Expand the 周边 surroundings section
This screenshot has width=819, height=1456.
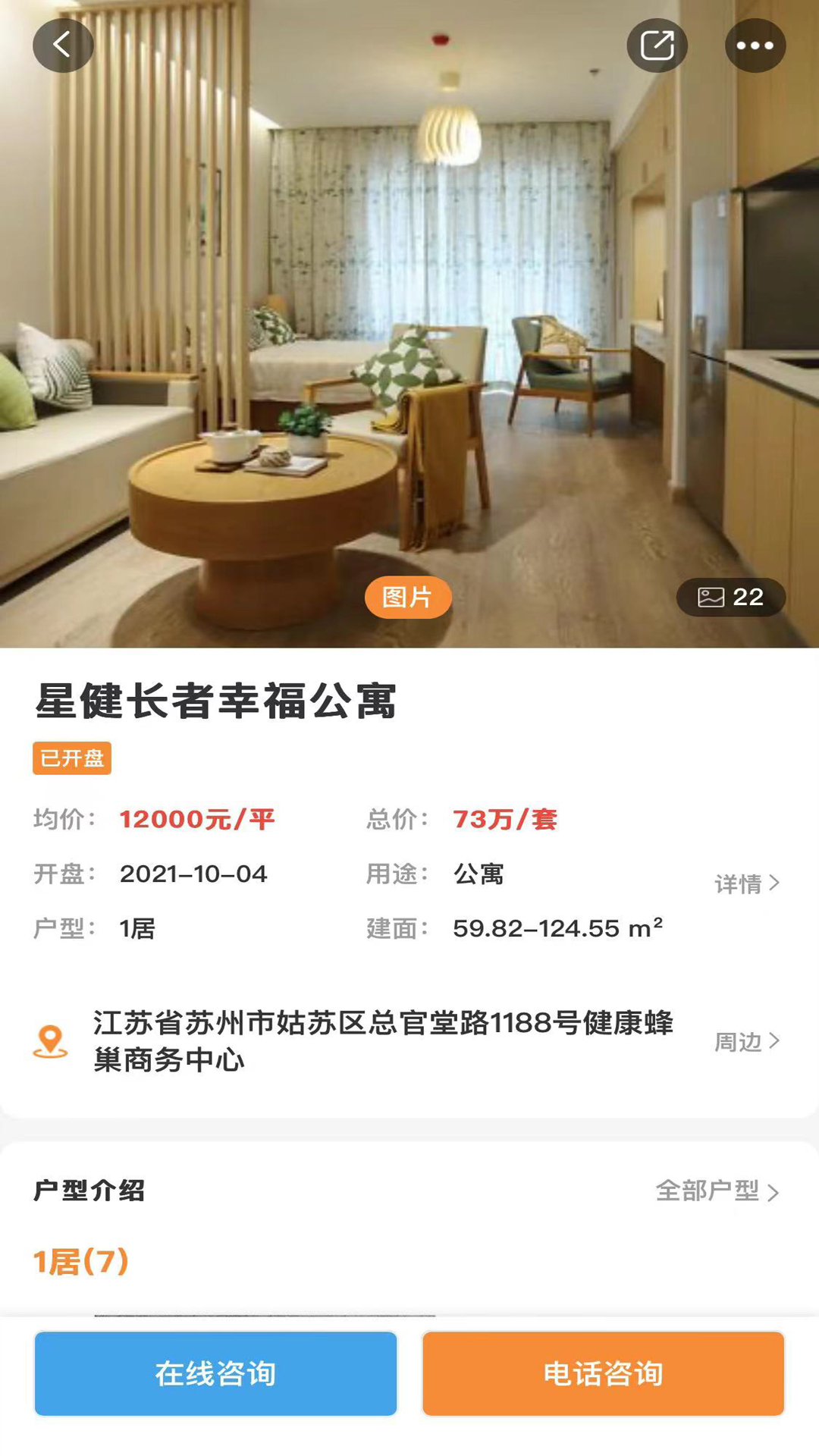point(745,1041)
